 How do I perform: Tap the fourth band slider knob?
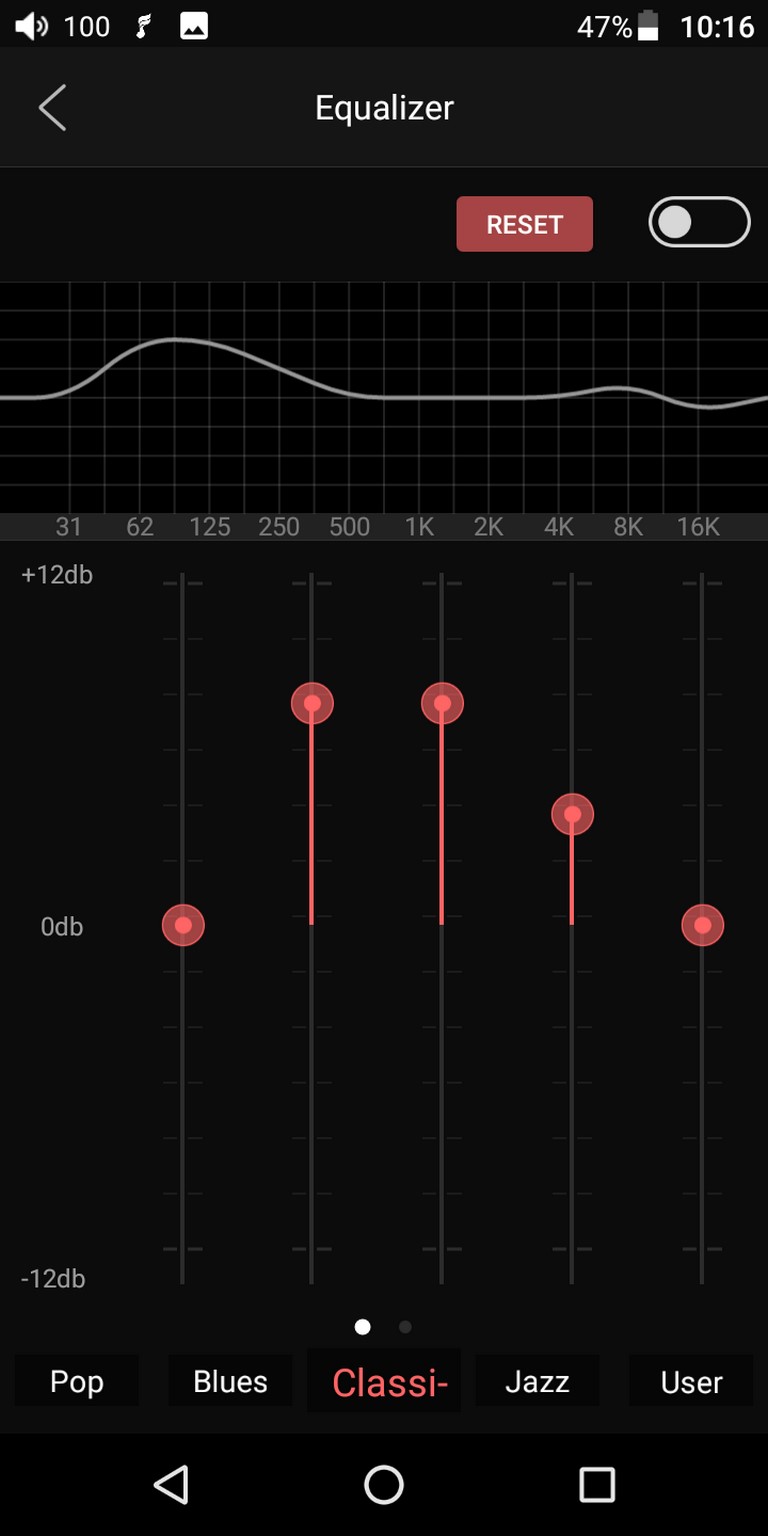tap(572, 814)
